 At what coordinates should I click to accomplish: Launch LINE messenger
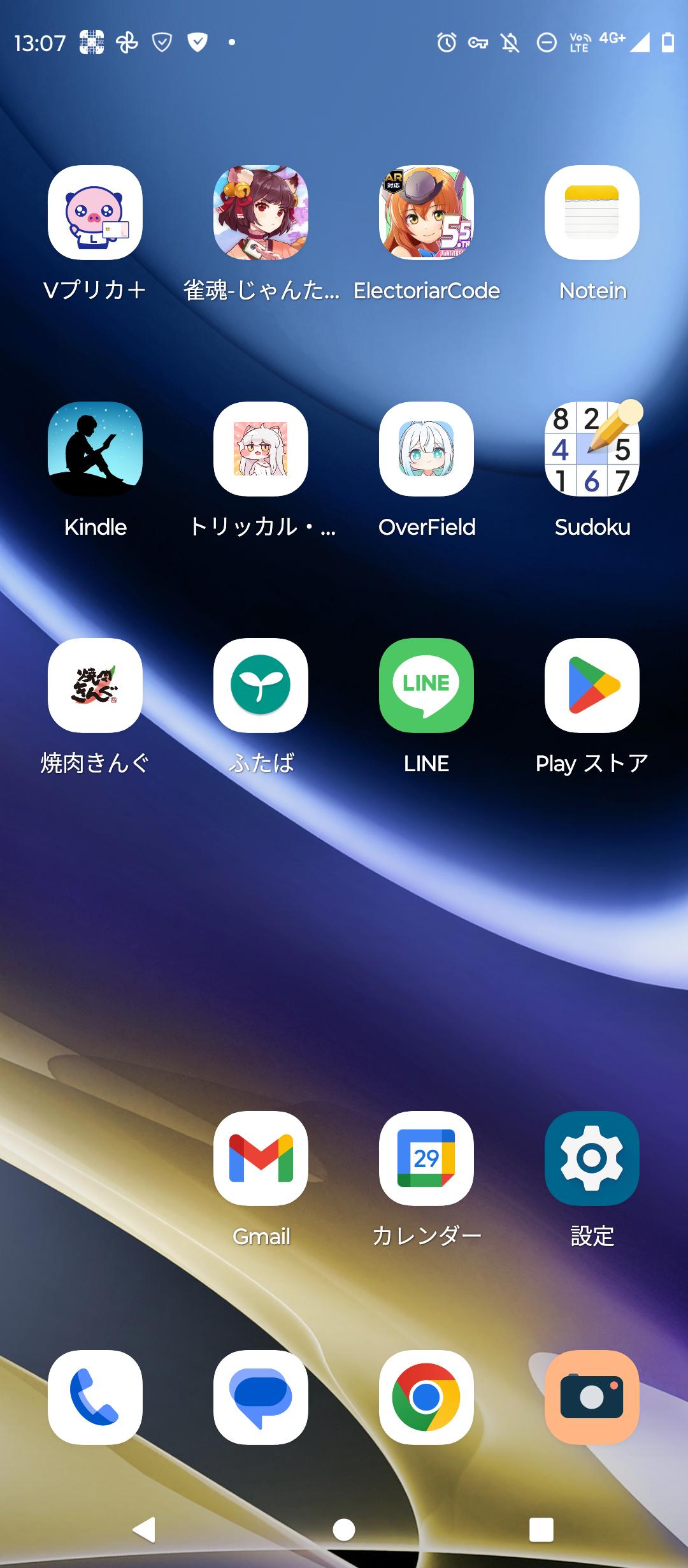(426, 686)
